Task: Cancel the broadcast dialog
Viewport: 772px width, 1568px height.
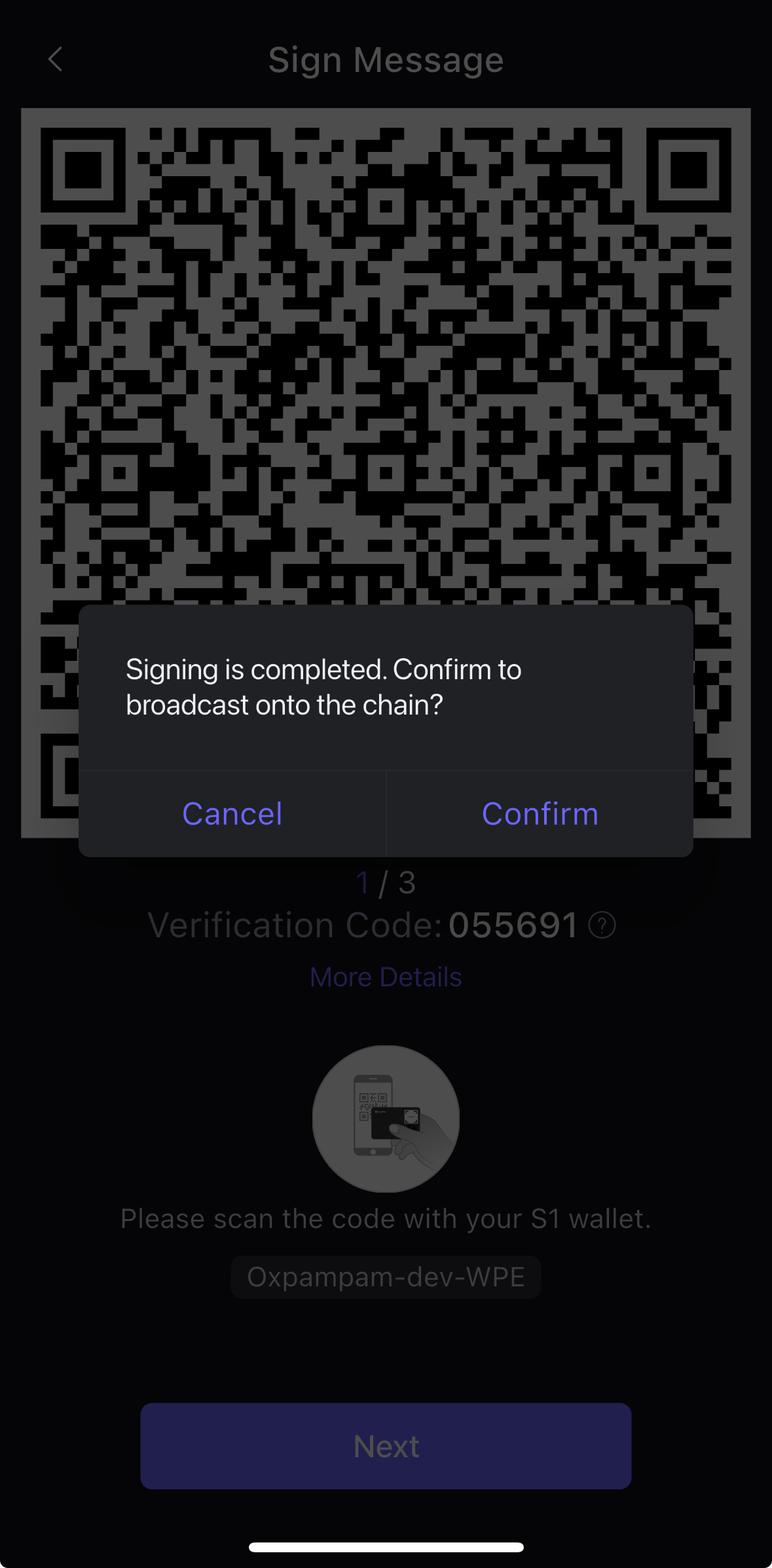Action: 232,813
